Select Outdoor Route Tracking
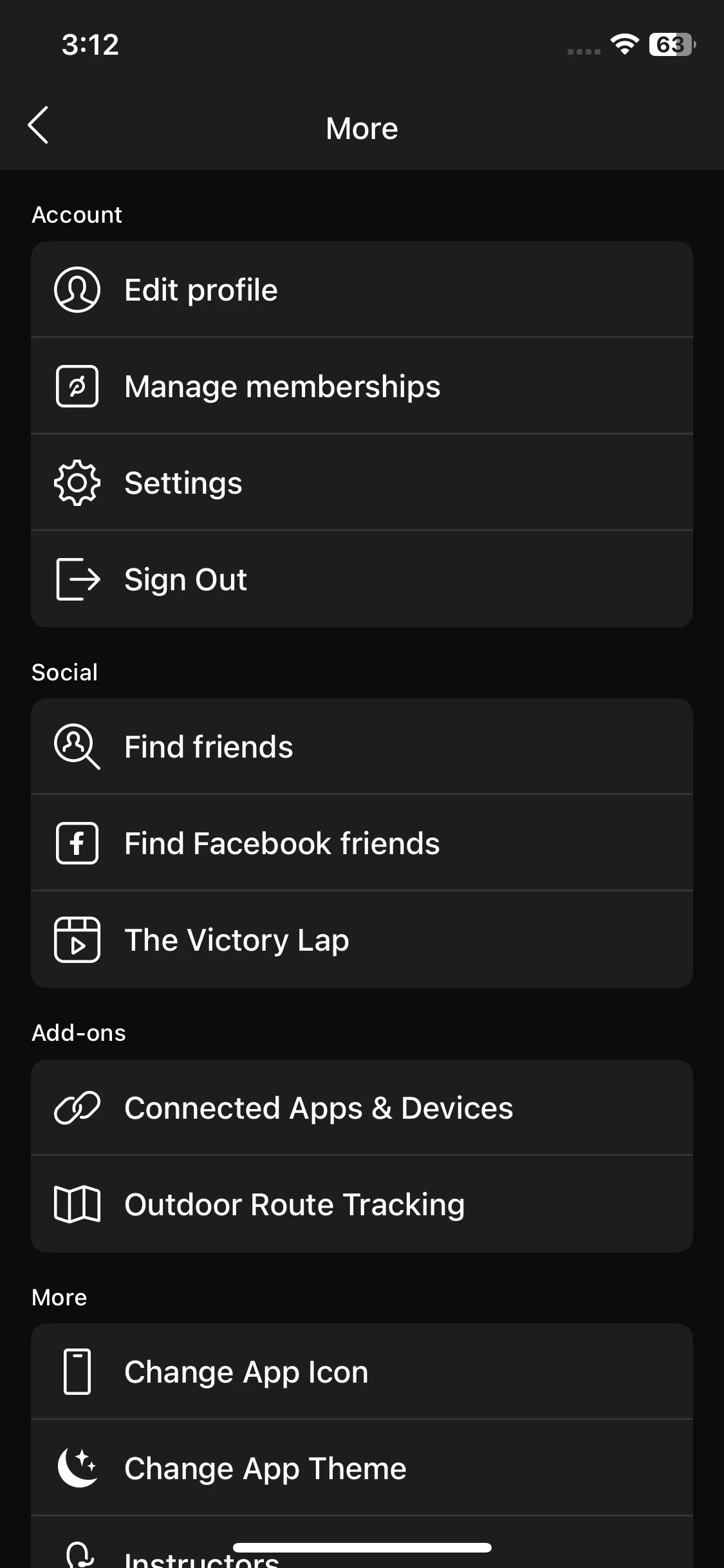Screen dimensions: 724x1568 tap(362, 1204)
